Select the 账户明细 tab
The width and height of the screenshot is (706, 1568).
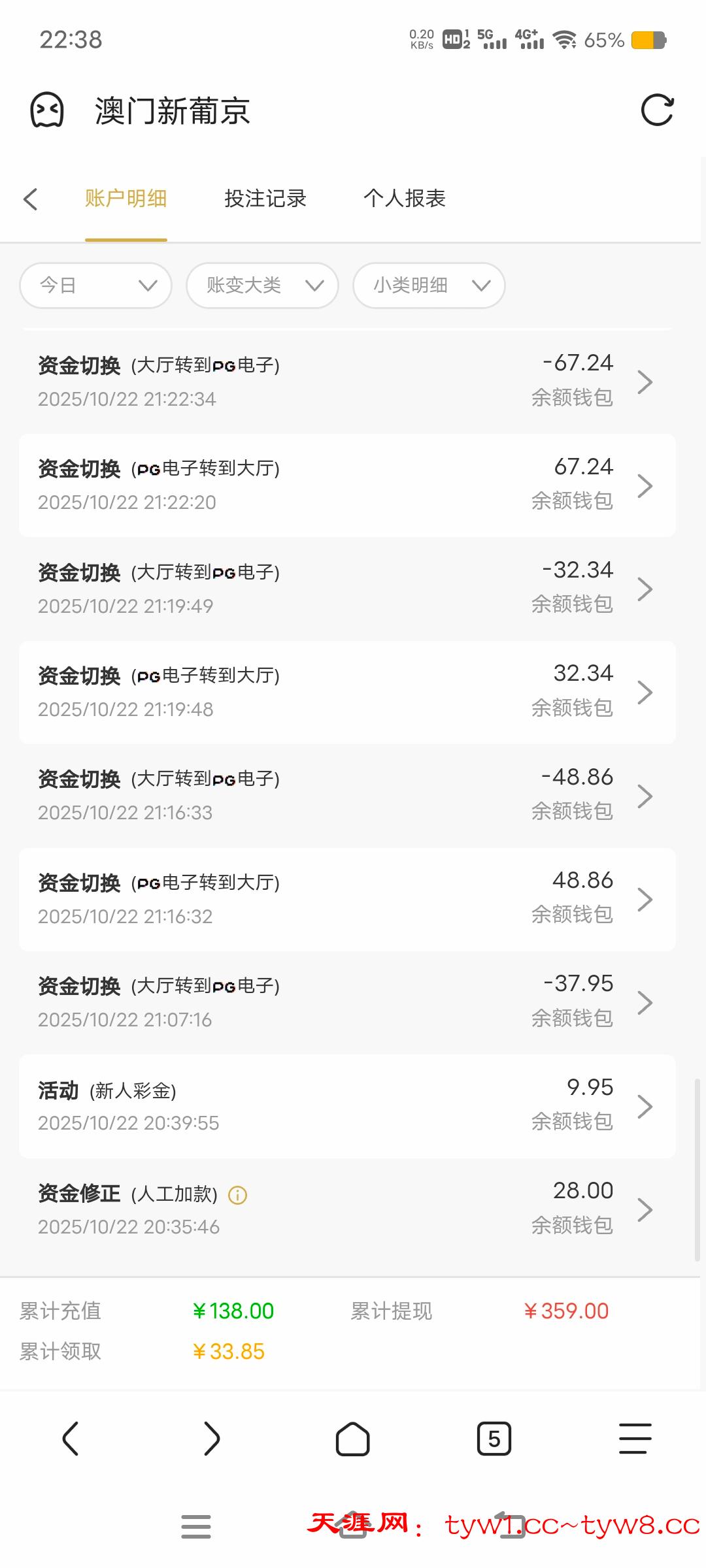pyautogui.click(x=126, y=199)
